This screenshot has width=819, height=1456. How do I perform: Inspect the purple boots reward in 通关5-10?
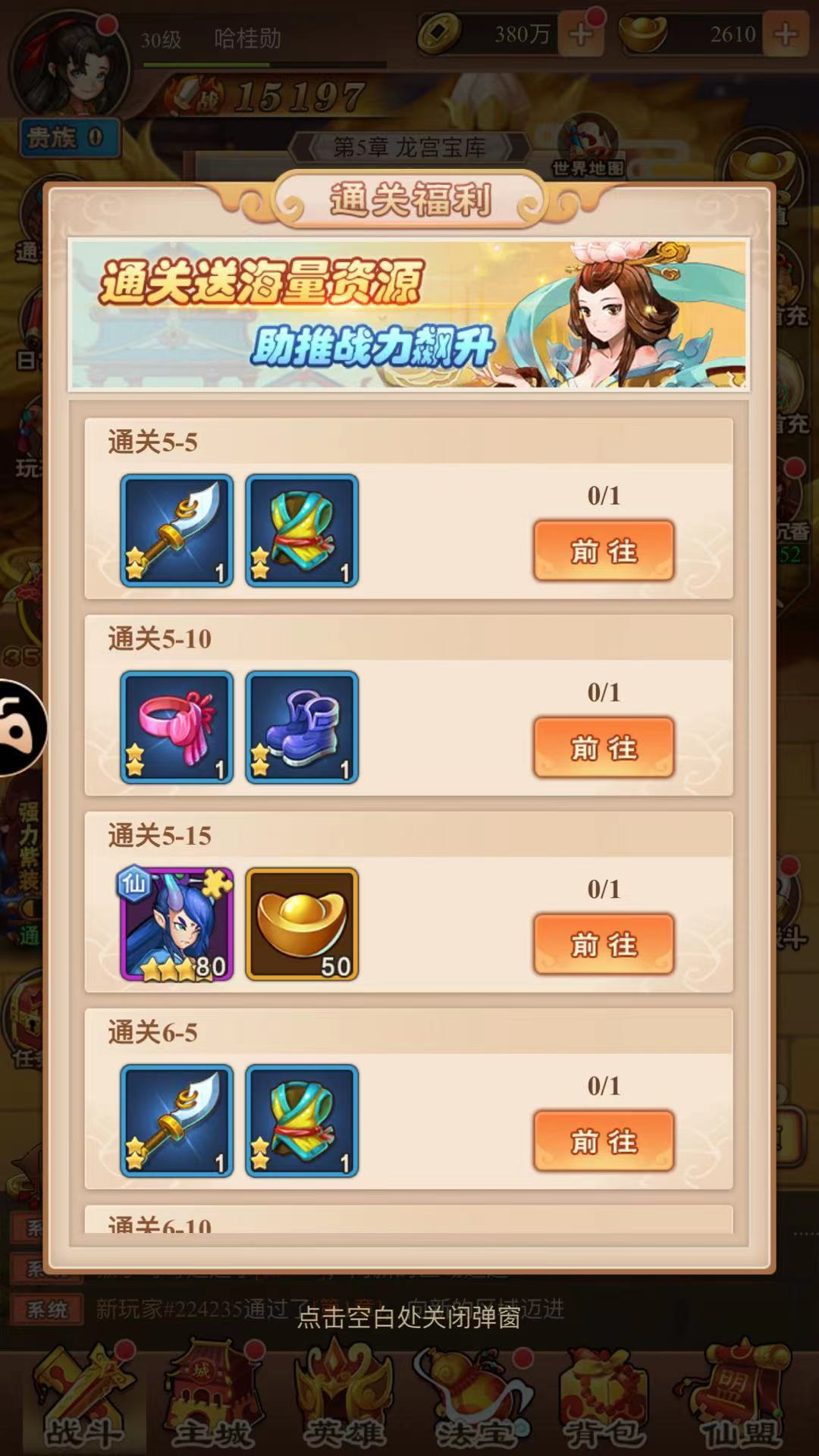click(302, 727)
